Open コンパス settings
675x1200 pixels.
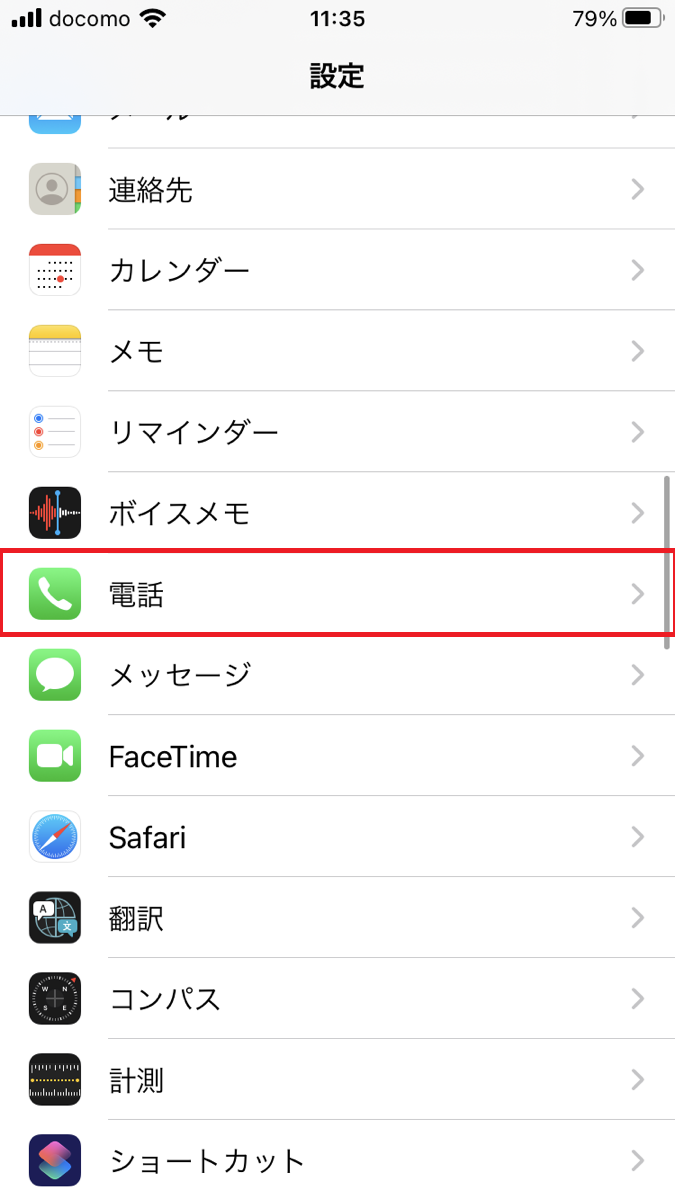point(337,999)
